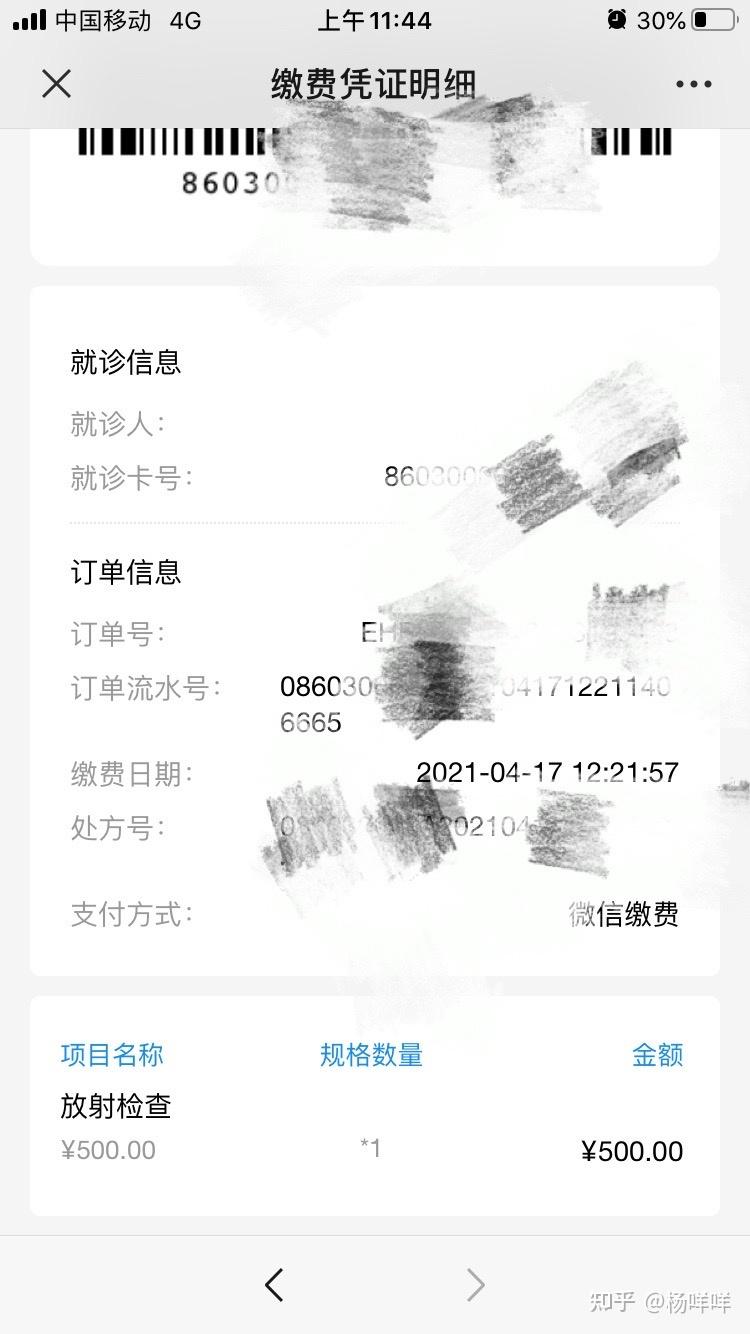The height and width of the screenshot is (1334, 750).
Task: Open the three-dot overflow menu
Action: click(693, 84)
